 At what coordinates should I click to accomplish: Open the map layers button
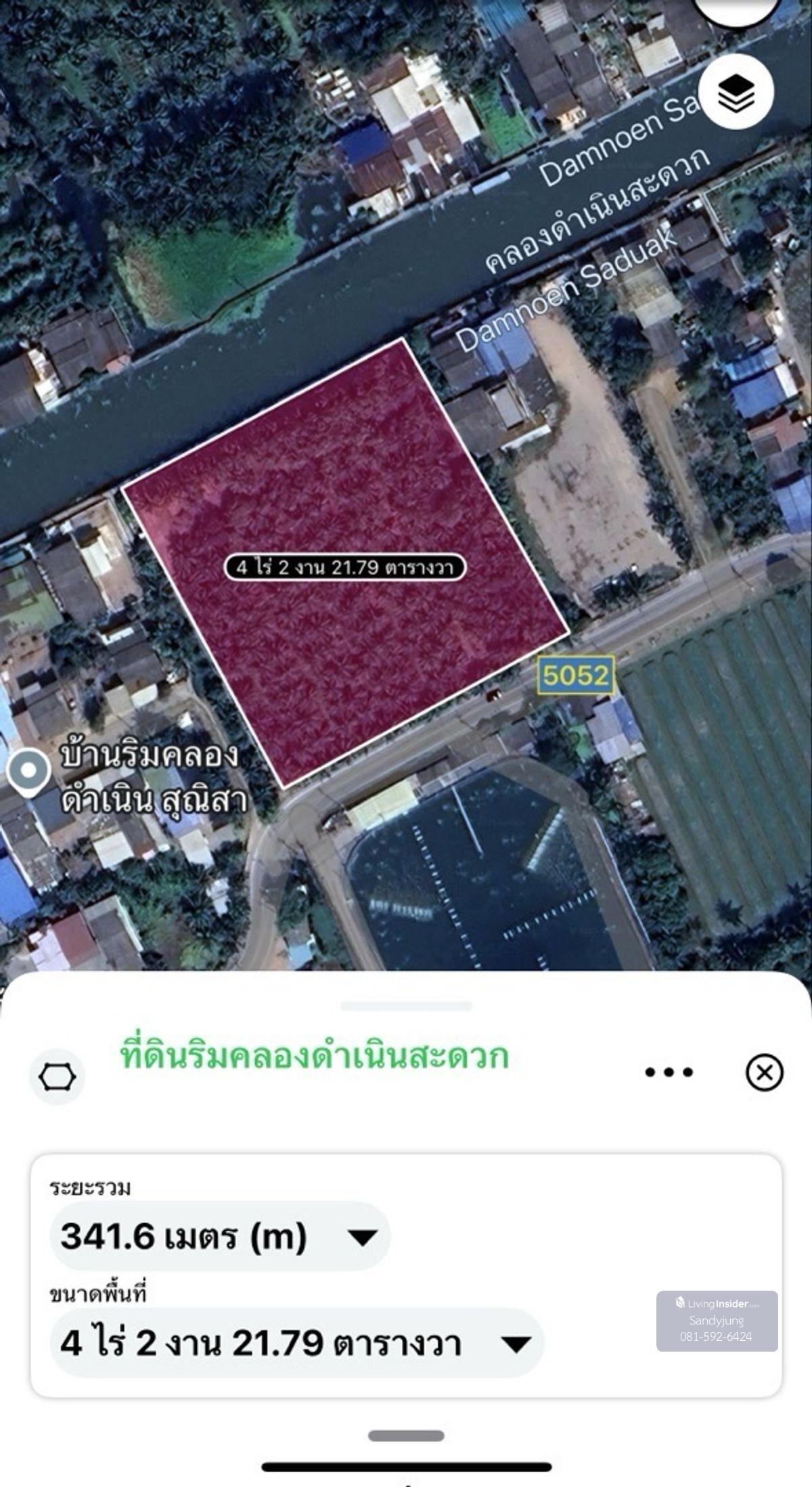coord(736,92)
